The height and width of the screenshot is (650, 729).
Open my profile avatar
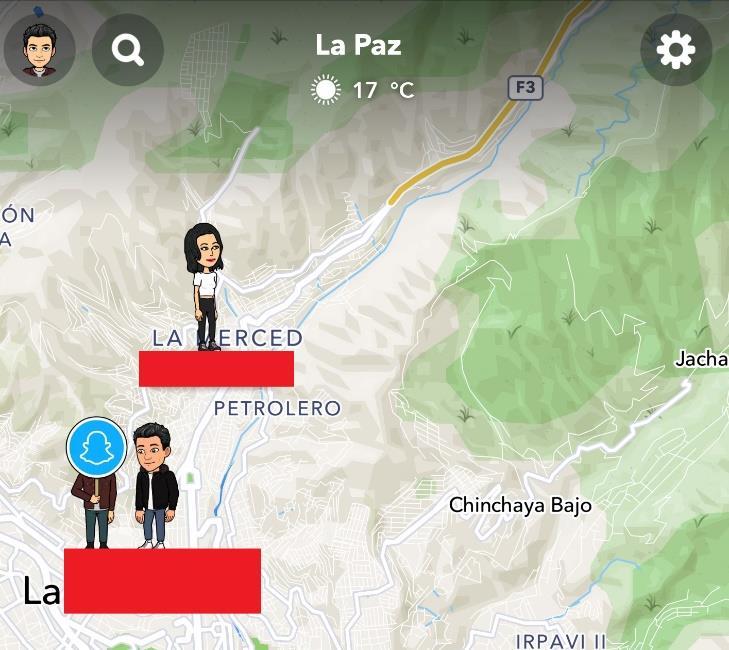click(40, 49)
